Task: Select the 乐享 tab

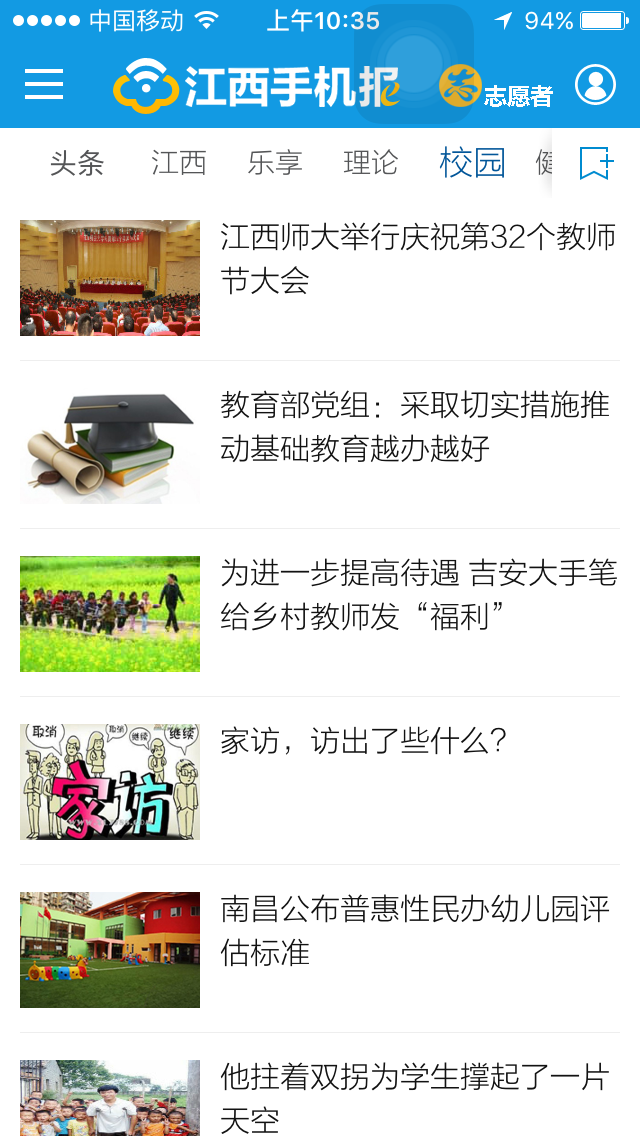Action: [x=275, y=163]
